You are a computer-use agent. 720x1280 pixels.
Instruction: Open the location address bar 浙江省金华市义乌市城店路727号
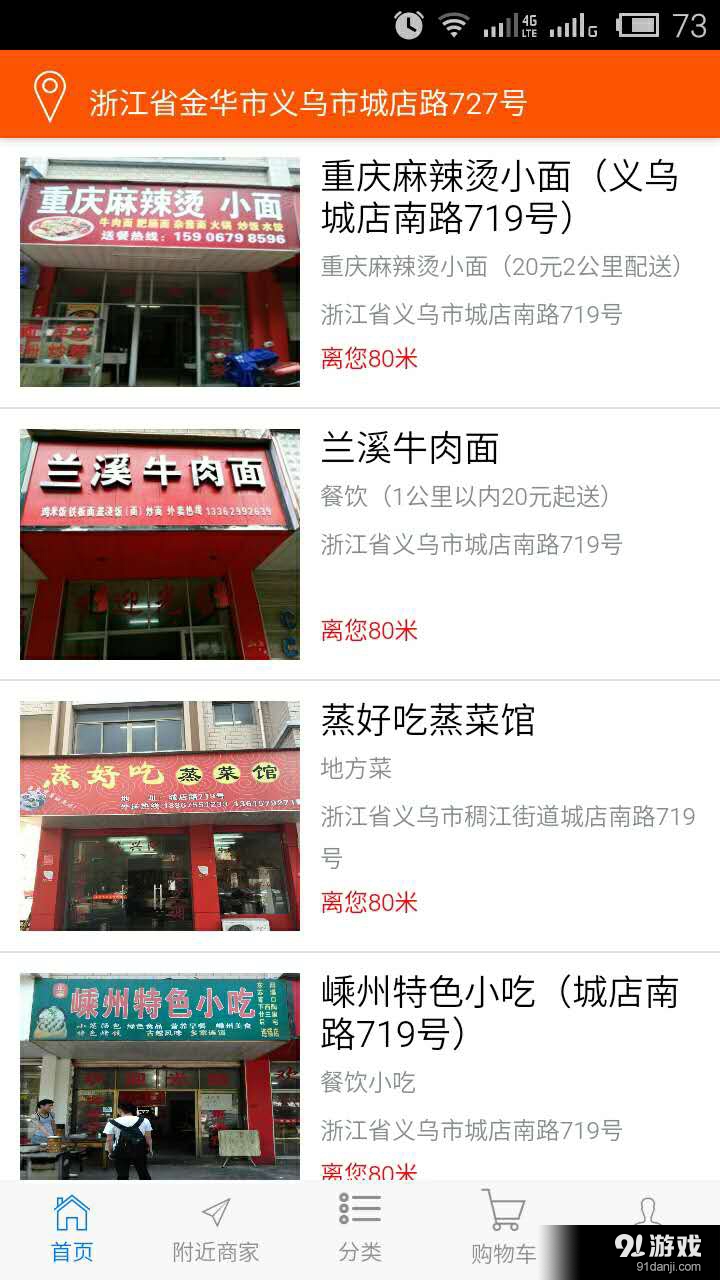[x=308, y=102]
